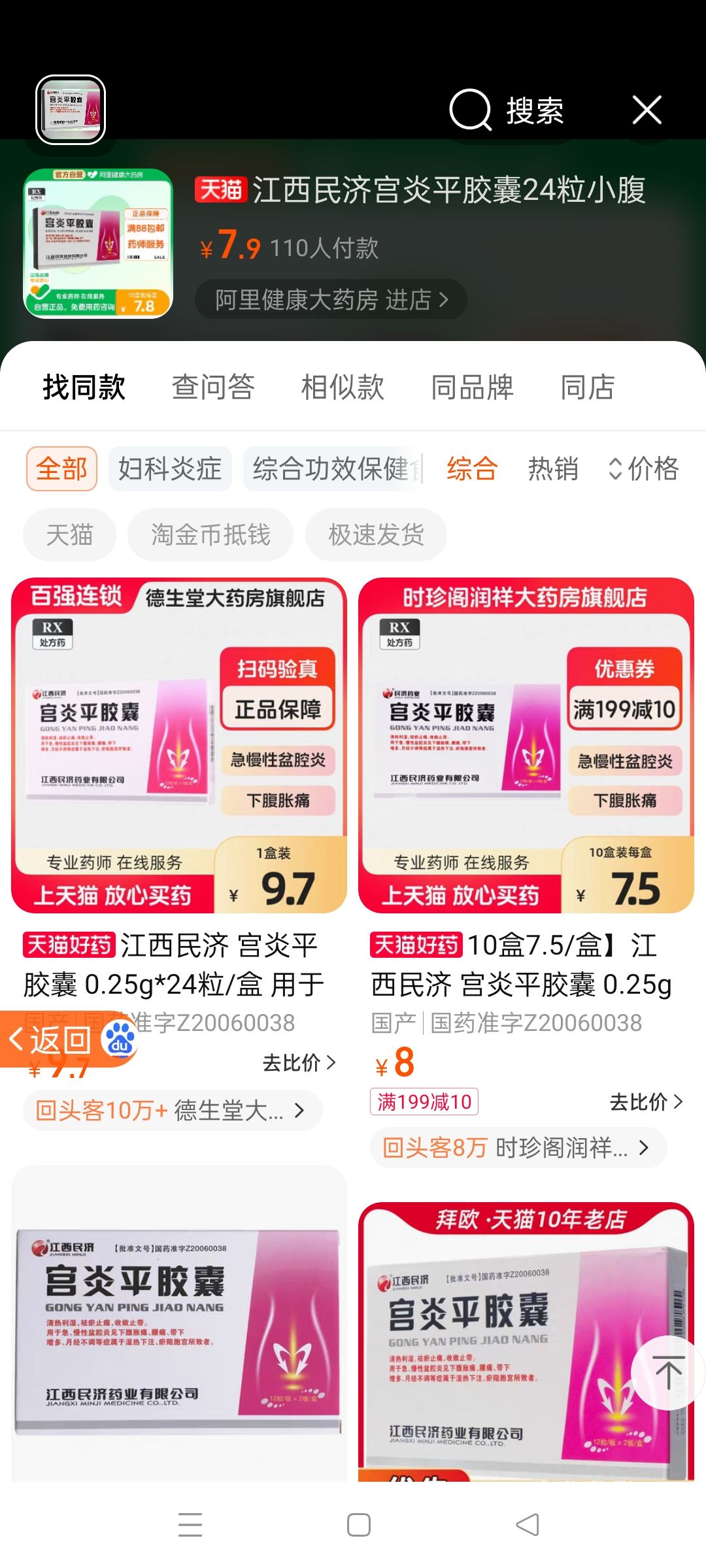Viewport: 706px width, 1568px height.
Task: Apply the 淘金币抵钱 filter
Action: coord(210,534)
